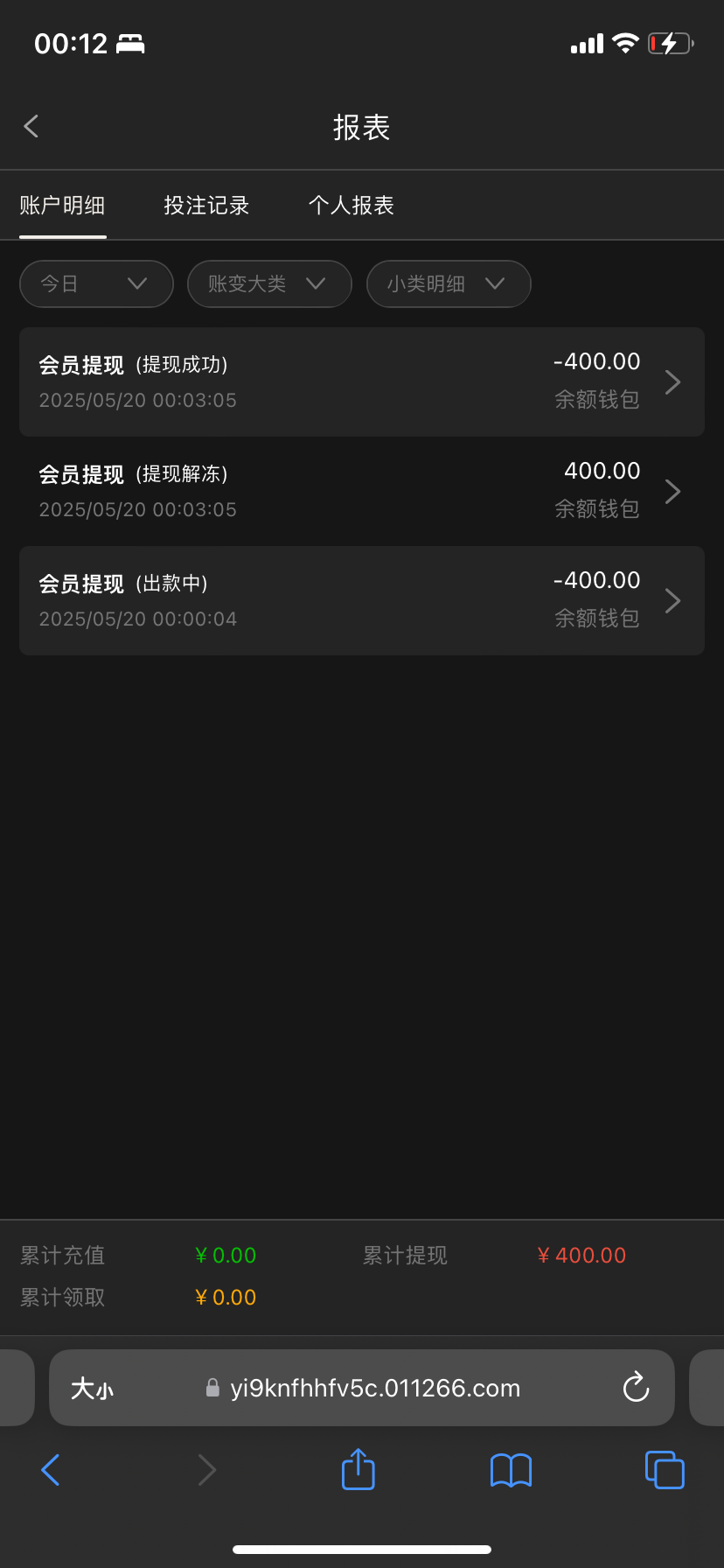Switch to the 投注记录 tab
Viewport: 724px width, 1568px height.
tap(206, 206)
